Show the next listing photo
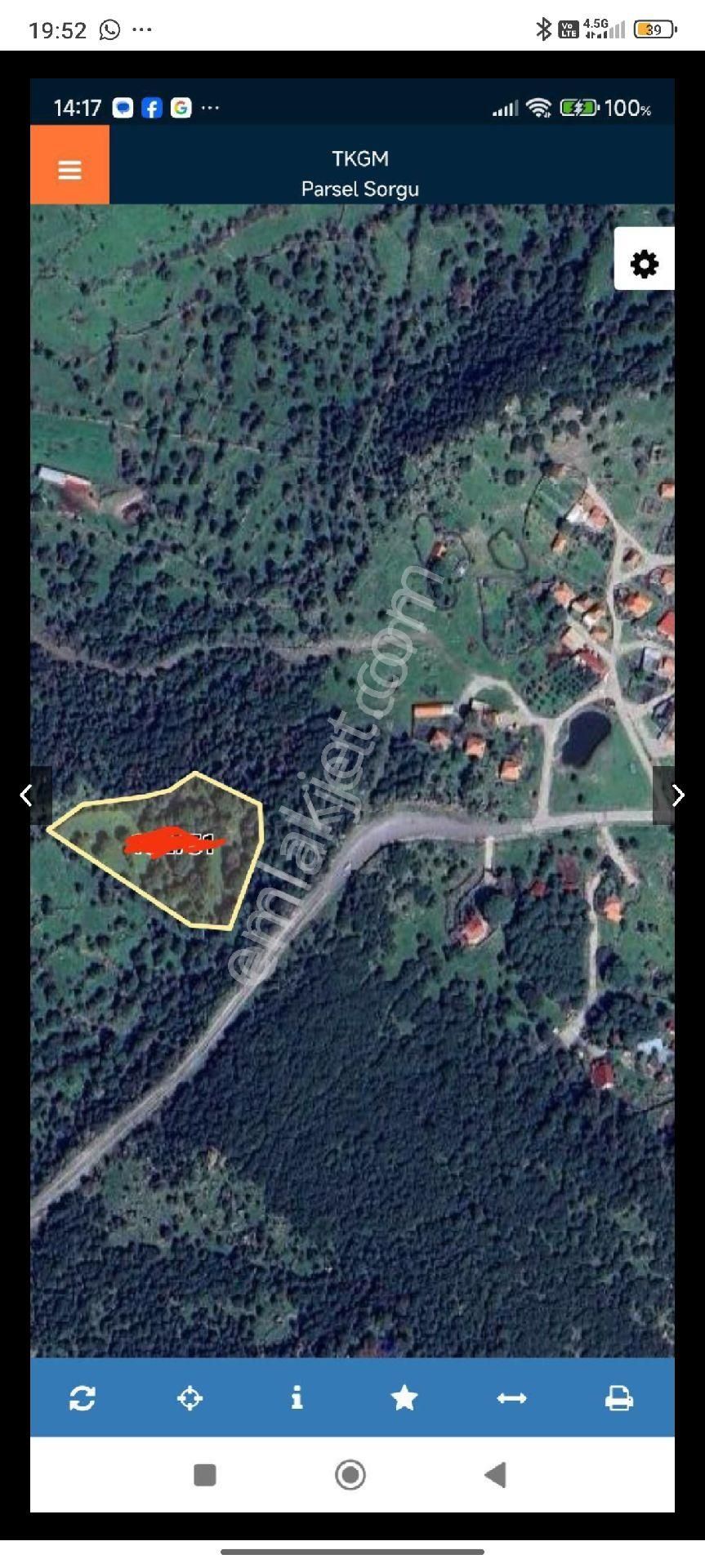Image resolution: width=705 pixels, height=1568 pixels. coord(677,795)
